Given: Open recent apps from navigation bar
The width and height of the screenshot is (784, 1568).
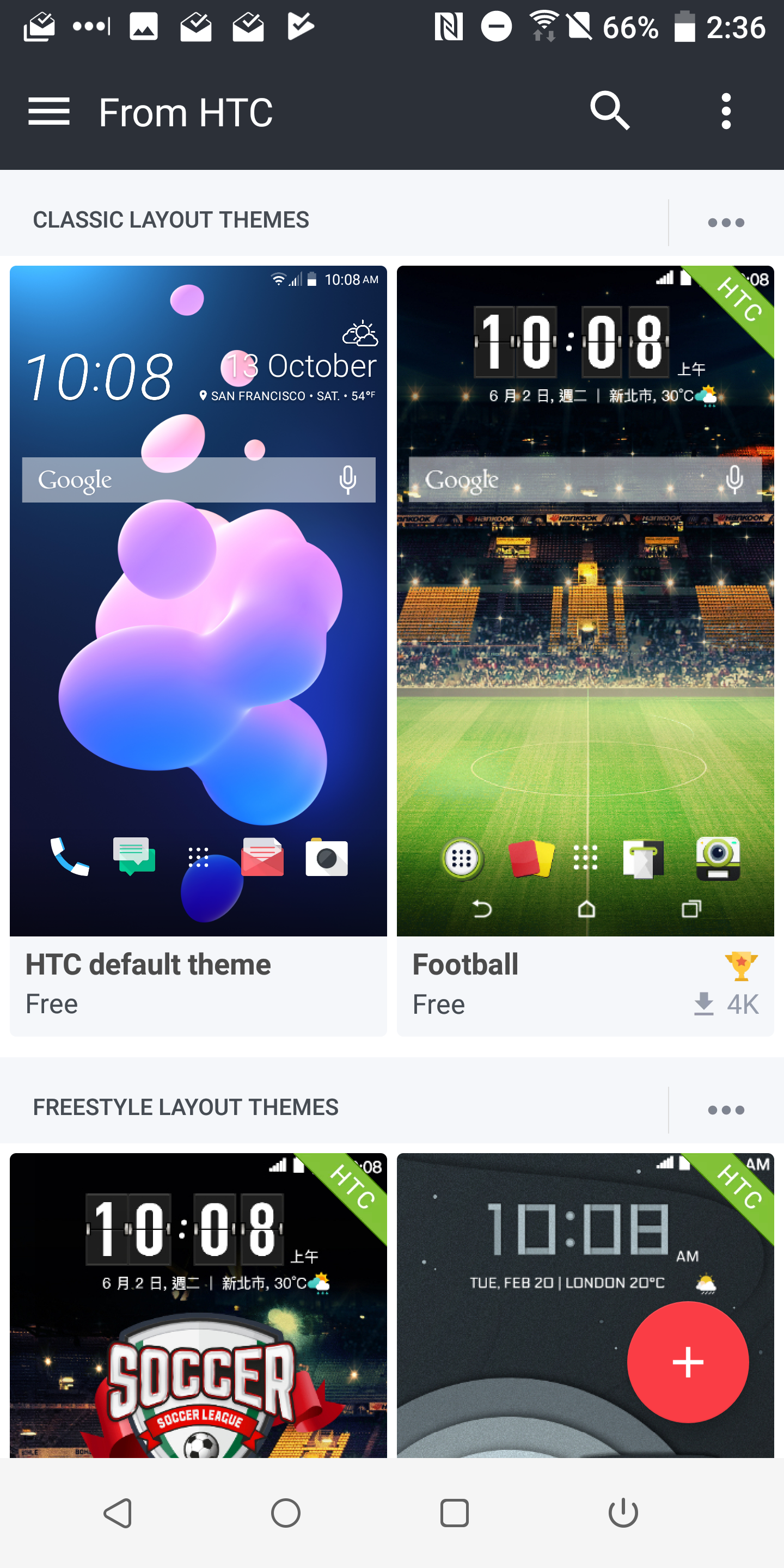Looking at the screenshot, I should 454,1513.
